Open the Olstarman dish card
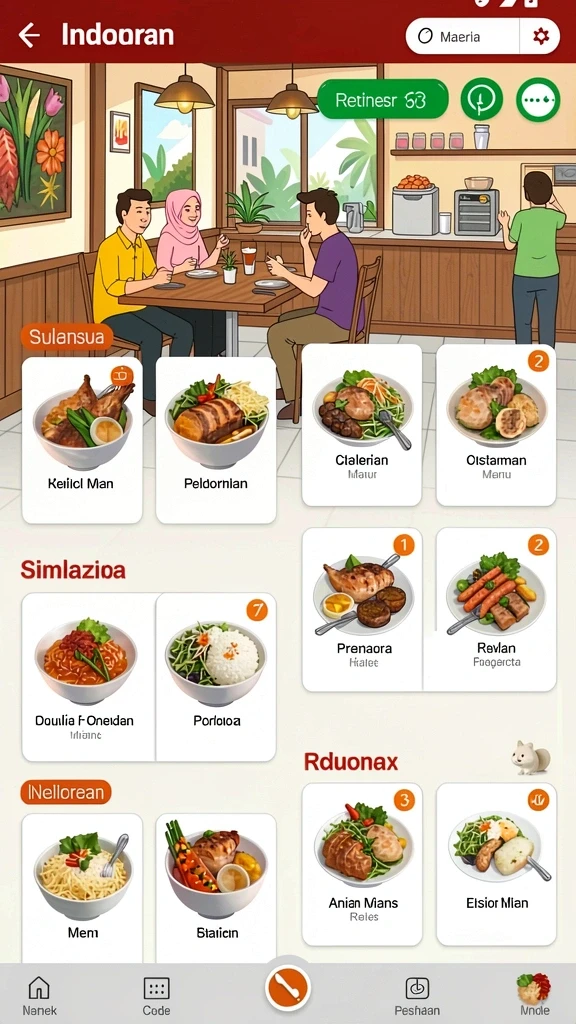576x1024 pixels. point(496,424)
